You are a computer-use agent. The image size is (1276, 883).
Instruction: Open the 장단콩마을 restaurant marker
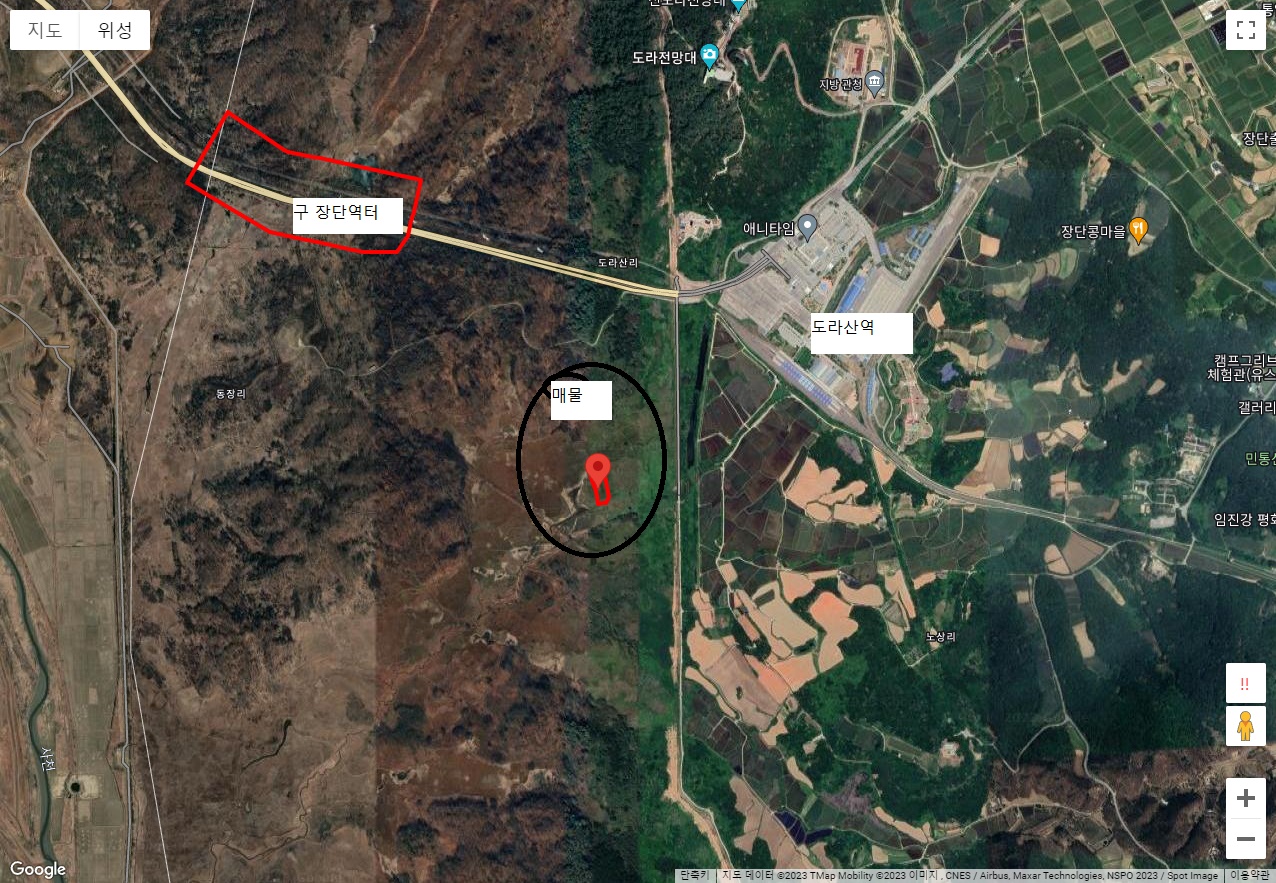click(1138, 231)
